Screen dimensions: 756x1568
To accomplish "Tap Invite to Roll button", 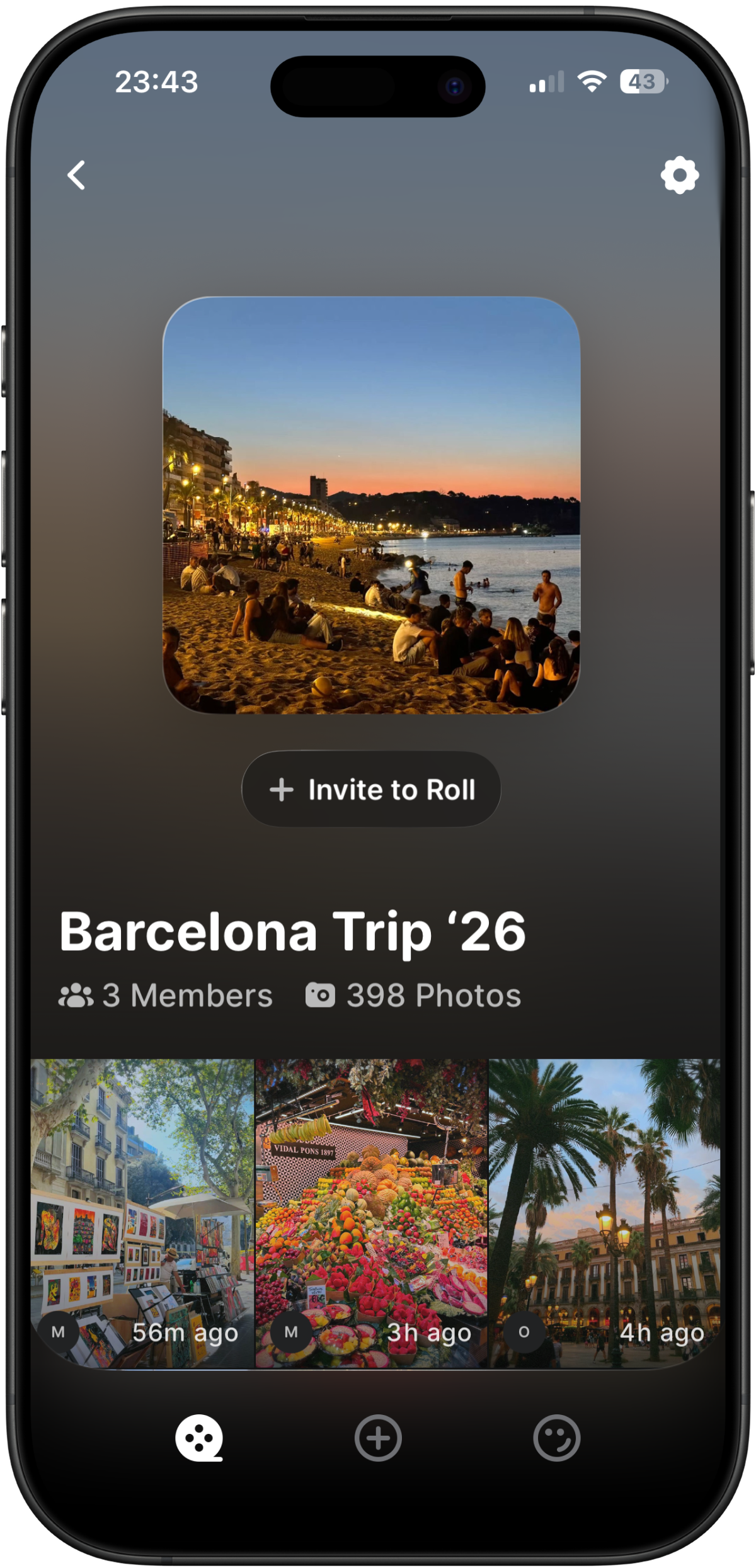I will (x=371, y=789).
